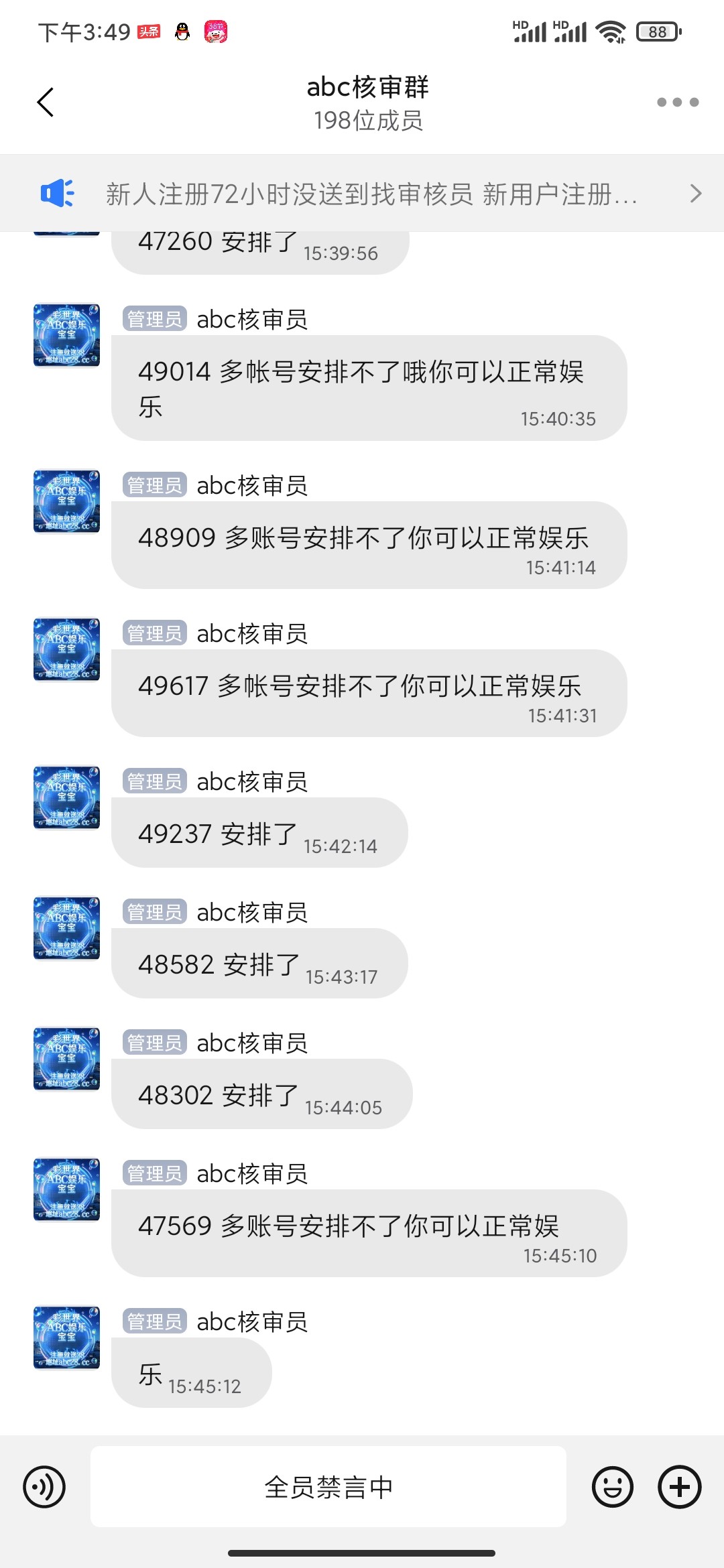Open the plus attachment menu

click(679, 1487)
